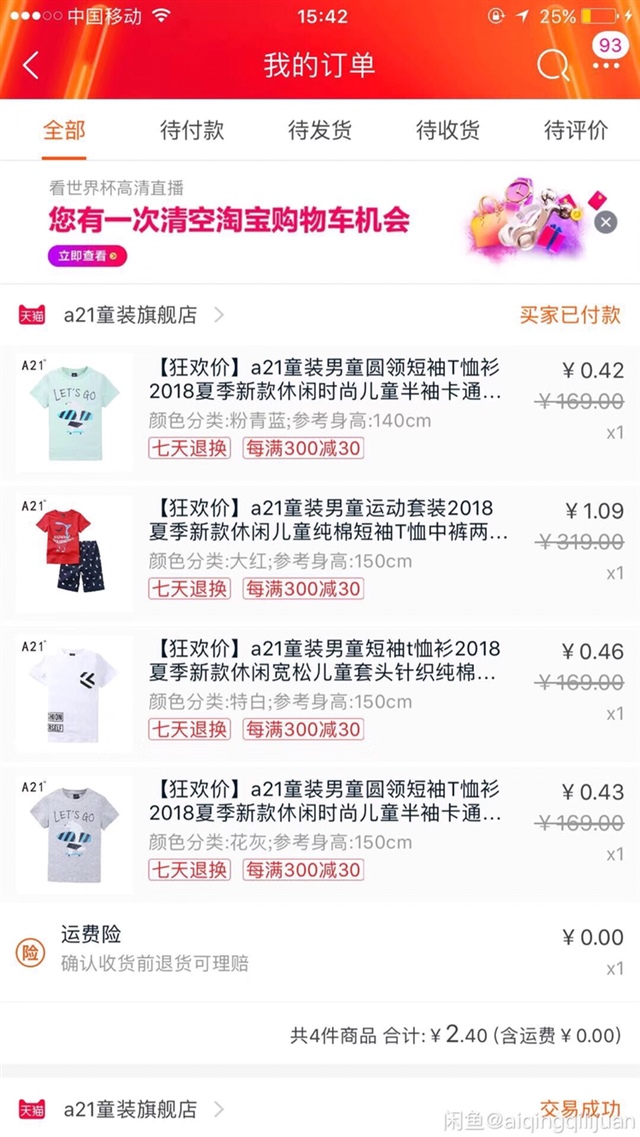Open the 待收货 tab
This screenshot has width=640, height=1137.
448,130
